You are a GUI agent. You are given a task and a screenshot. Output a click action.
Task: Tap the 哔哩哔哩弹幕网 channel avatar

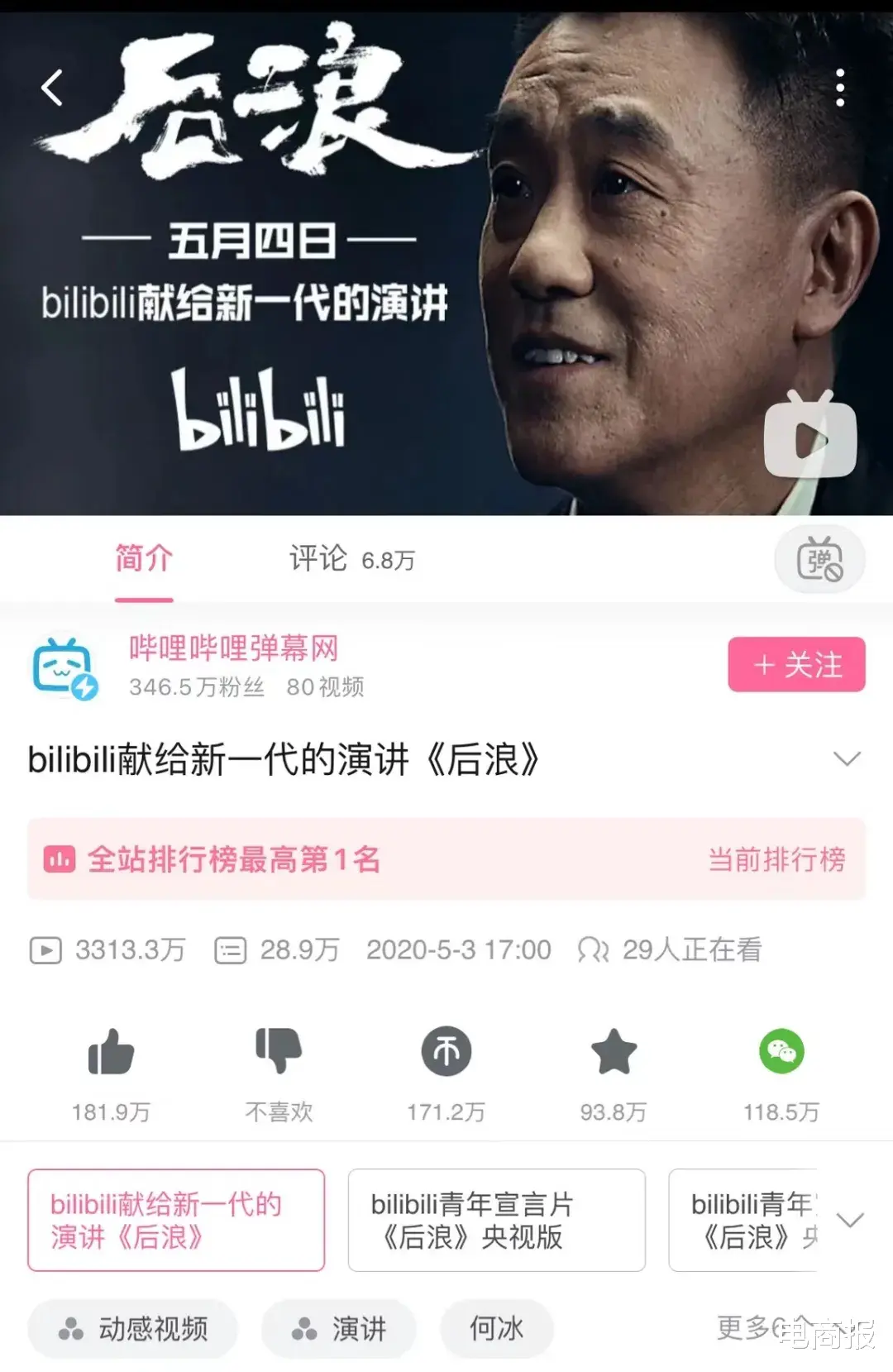click(67, 666)
